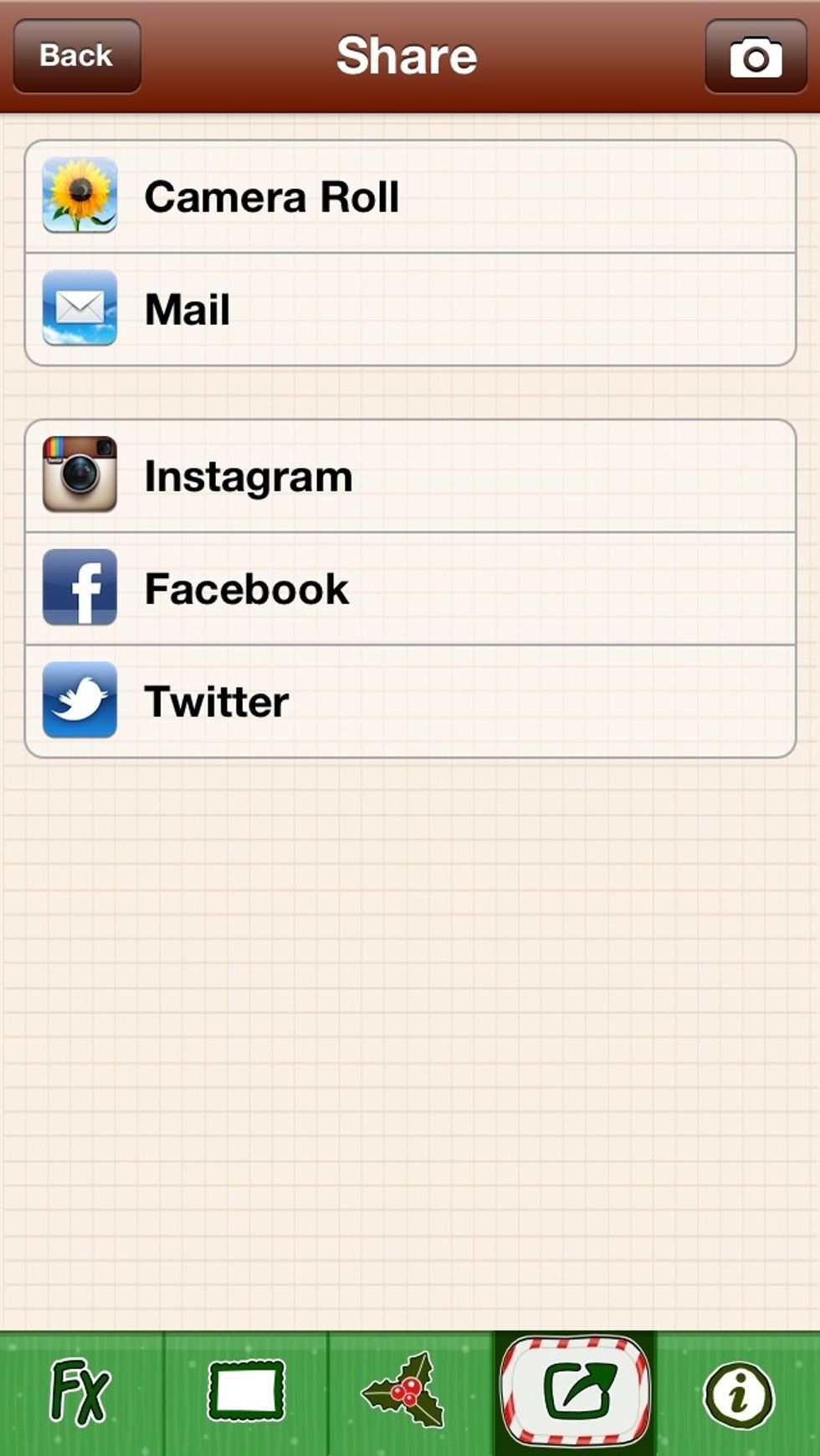The width and height of the screenshot is (820, 1456).
Task: Share the photo on Twitter
Action: [410, 701]
